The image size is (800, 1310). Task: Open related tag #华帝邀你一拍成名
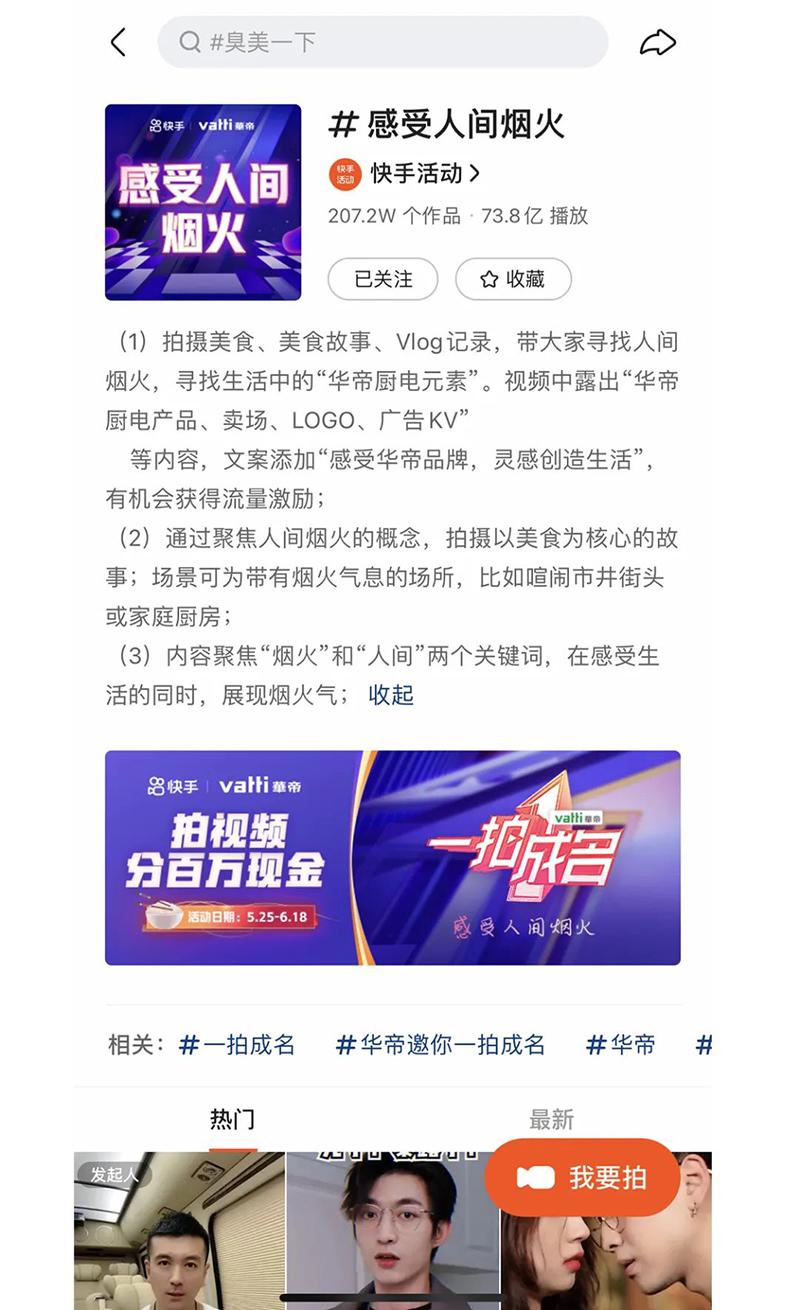click(440, 1045)
